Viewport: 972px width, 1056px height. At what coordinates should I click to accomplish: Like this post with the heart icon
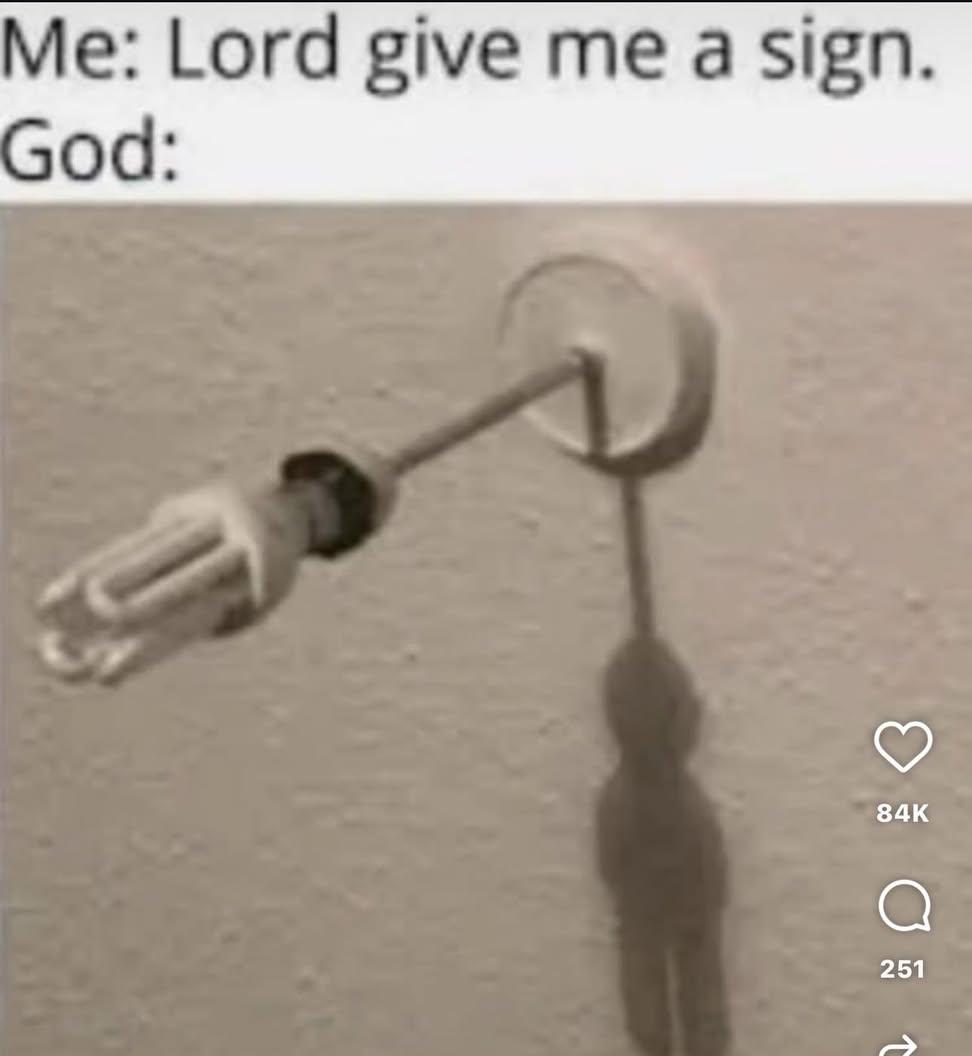click(x=902, y=748)
